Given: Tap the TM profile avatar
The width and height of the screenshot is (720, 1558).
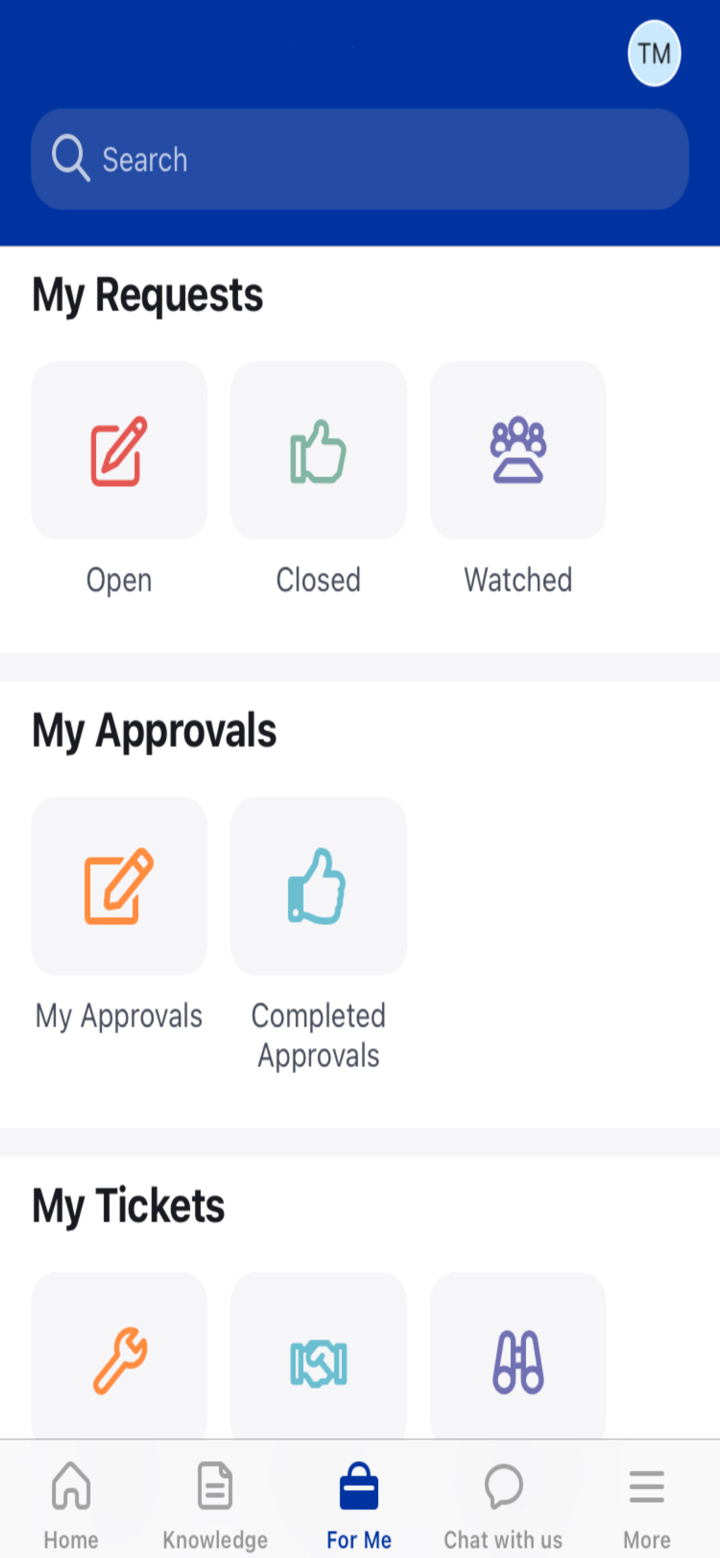Looking at the screenshot, I should tap(653, 53).
